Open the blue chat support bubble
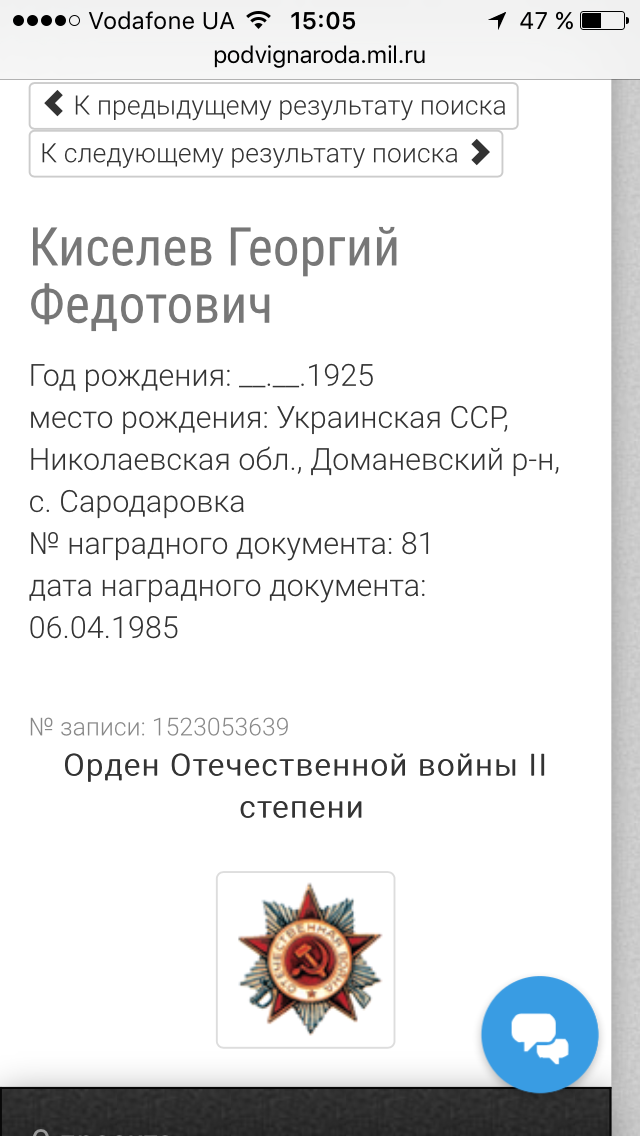The image size is (640, 1136). click(x=540, y=1035)
